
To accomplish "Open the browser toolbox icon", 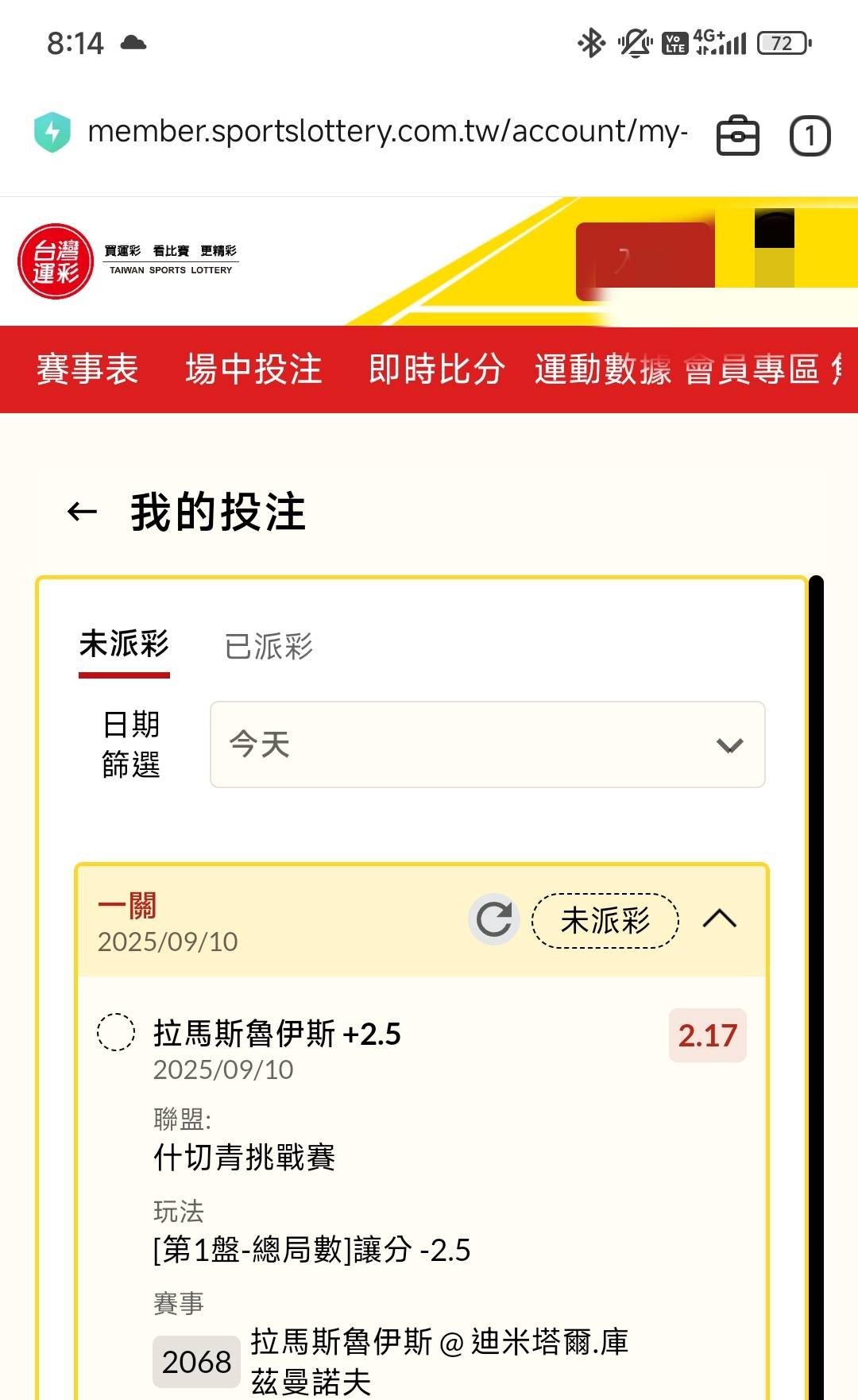I will pyautogui.click(x=738, y=136).
